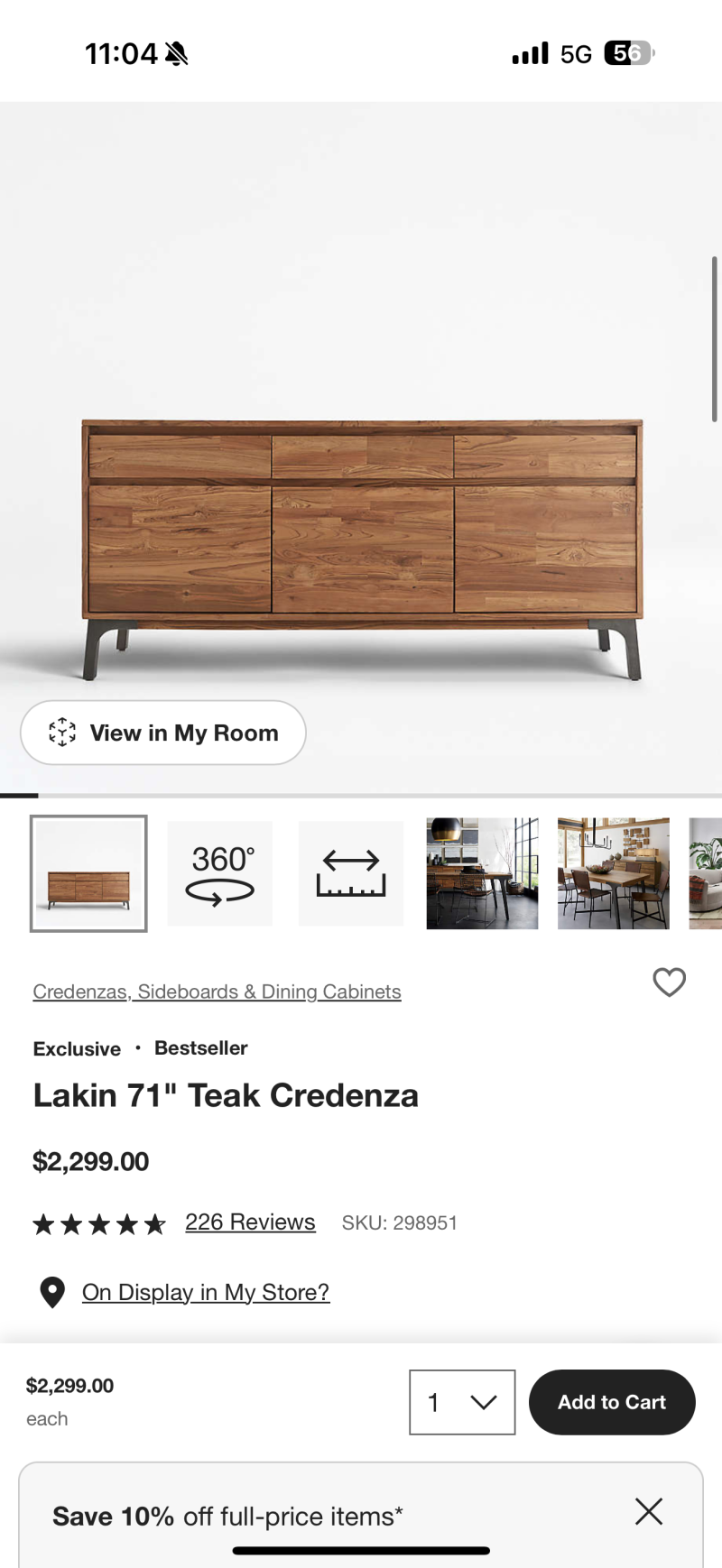Open the partially visible plant photo thumbnail

pos(706,873)
